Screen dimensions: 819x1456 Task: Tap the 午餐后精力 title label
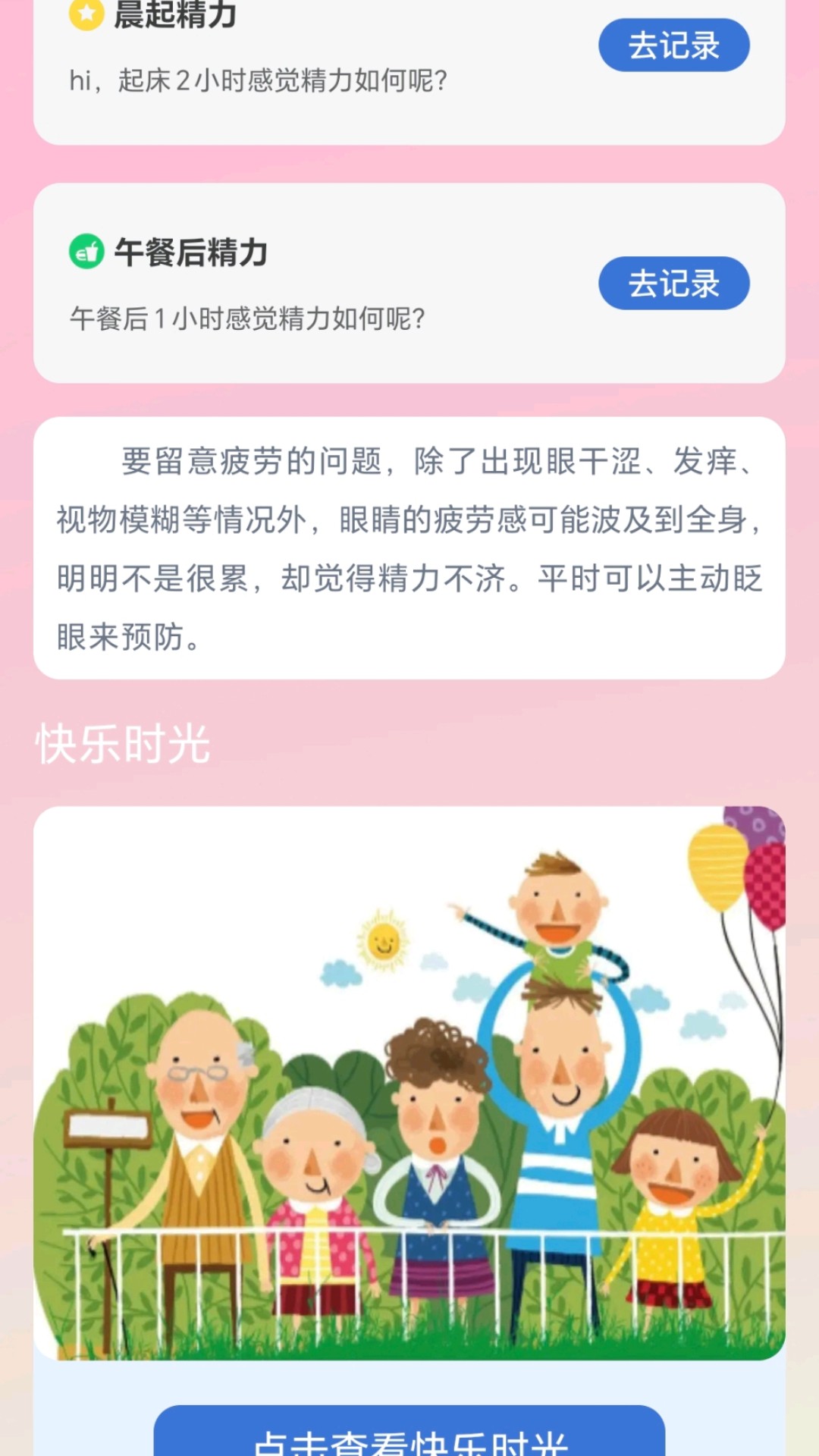point(190,251)
